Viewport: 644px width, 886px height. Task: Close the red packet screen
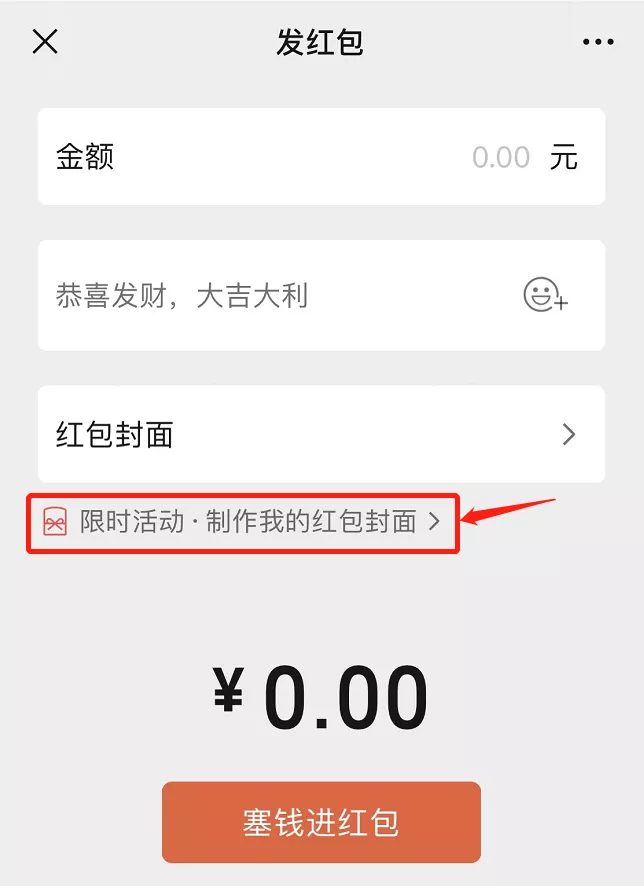pyautogui.click(x=45, y=42)
